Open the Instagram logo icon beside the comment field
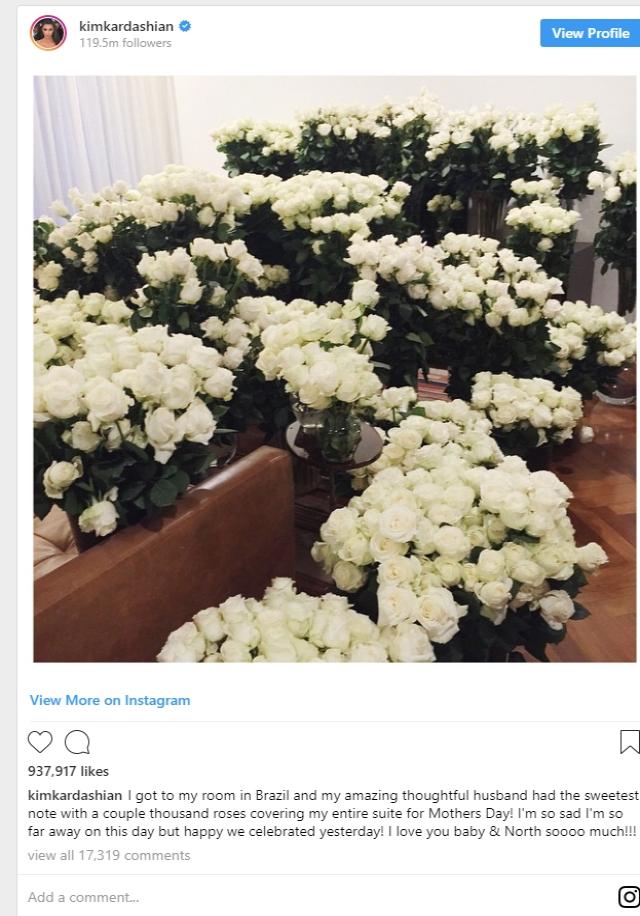 tap(629, 897)
